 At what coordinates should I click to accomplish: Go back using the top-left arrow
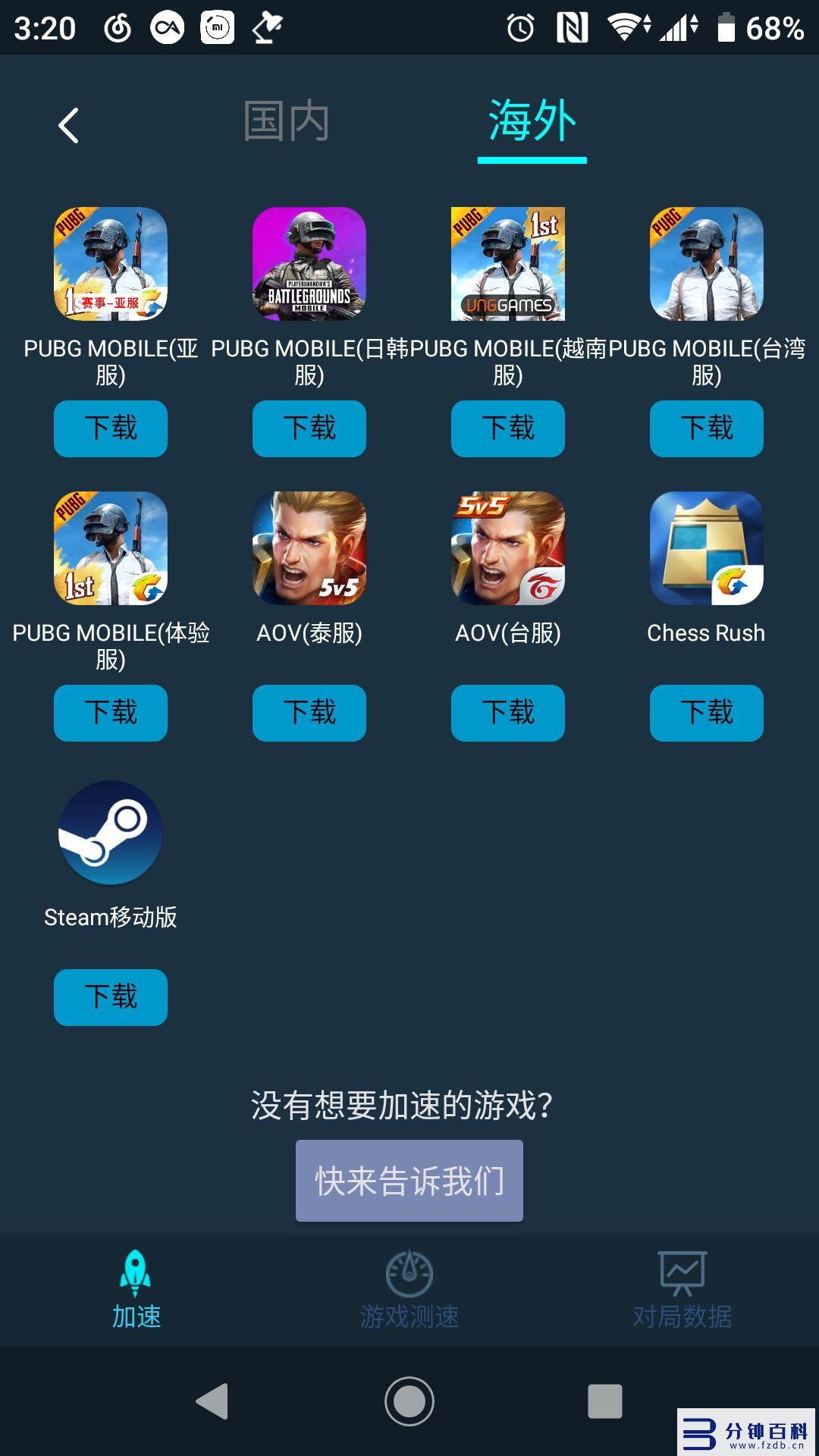69,125
